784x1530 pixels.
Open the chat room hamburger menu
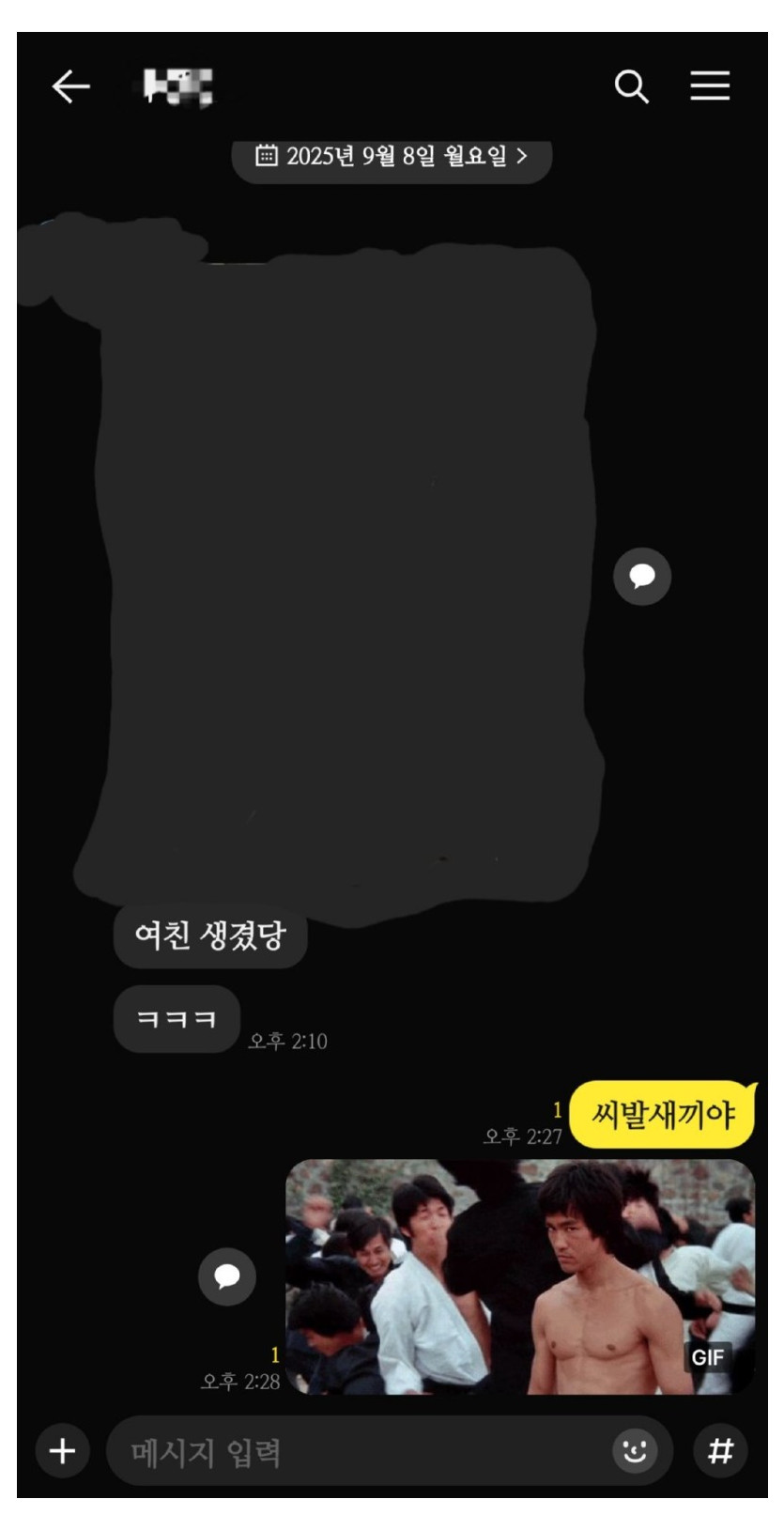710,85
